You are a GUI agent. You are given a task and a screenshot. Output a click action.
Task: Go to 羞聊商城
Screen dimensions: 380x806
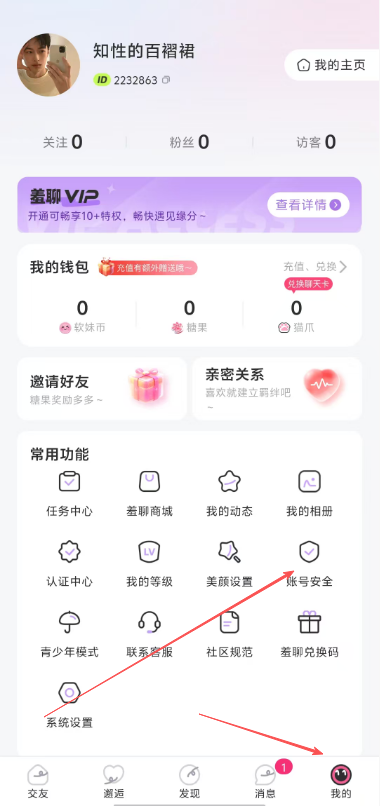coord(150,493)
